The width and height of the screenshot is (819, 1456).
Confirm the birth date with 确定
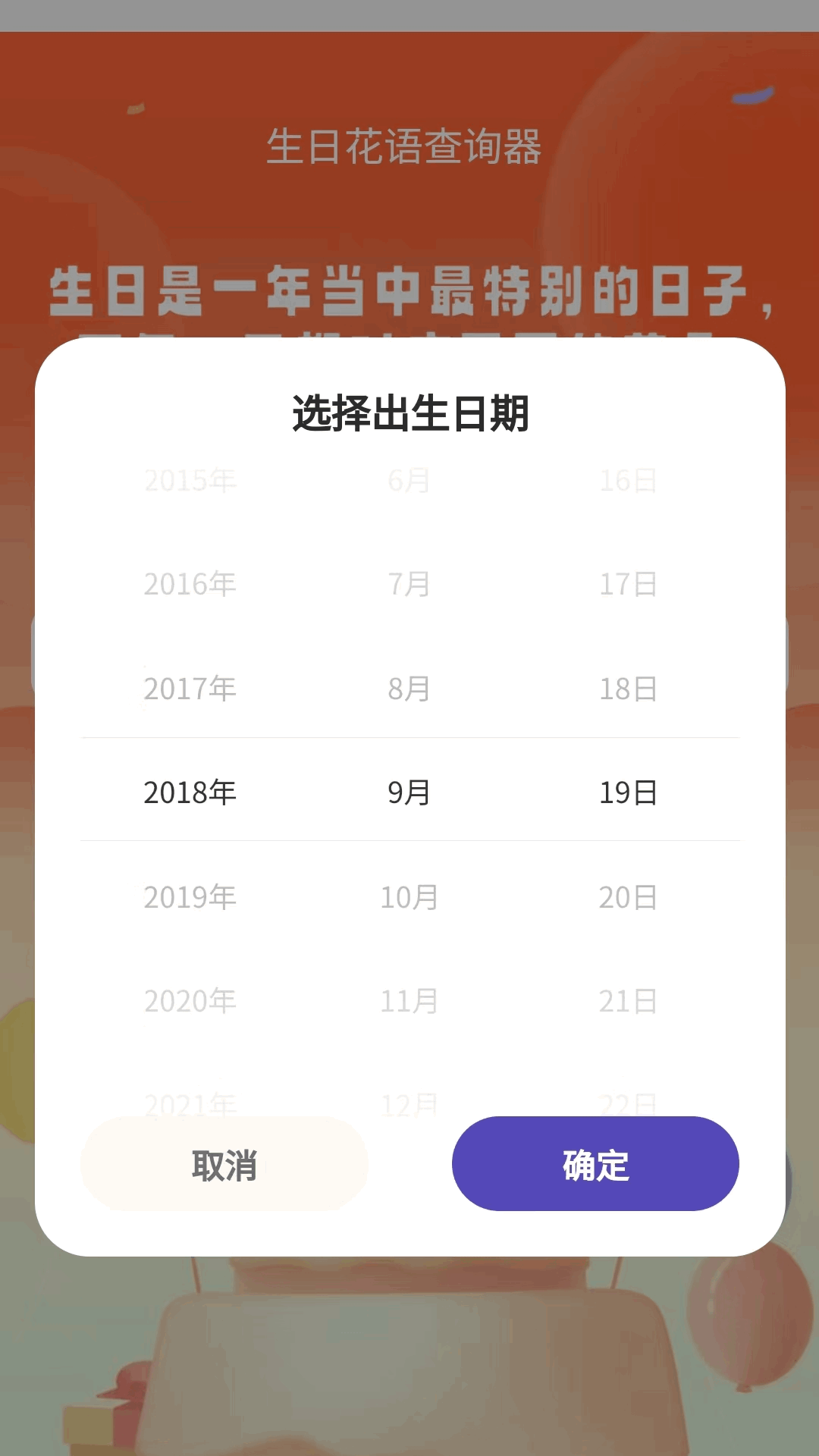pos(595,1164)
